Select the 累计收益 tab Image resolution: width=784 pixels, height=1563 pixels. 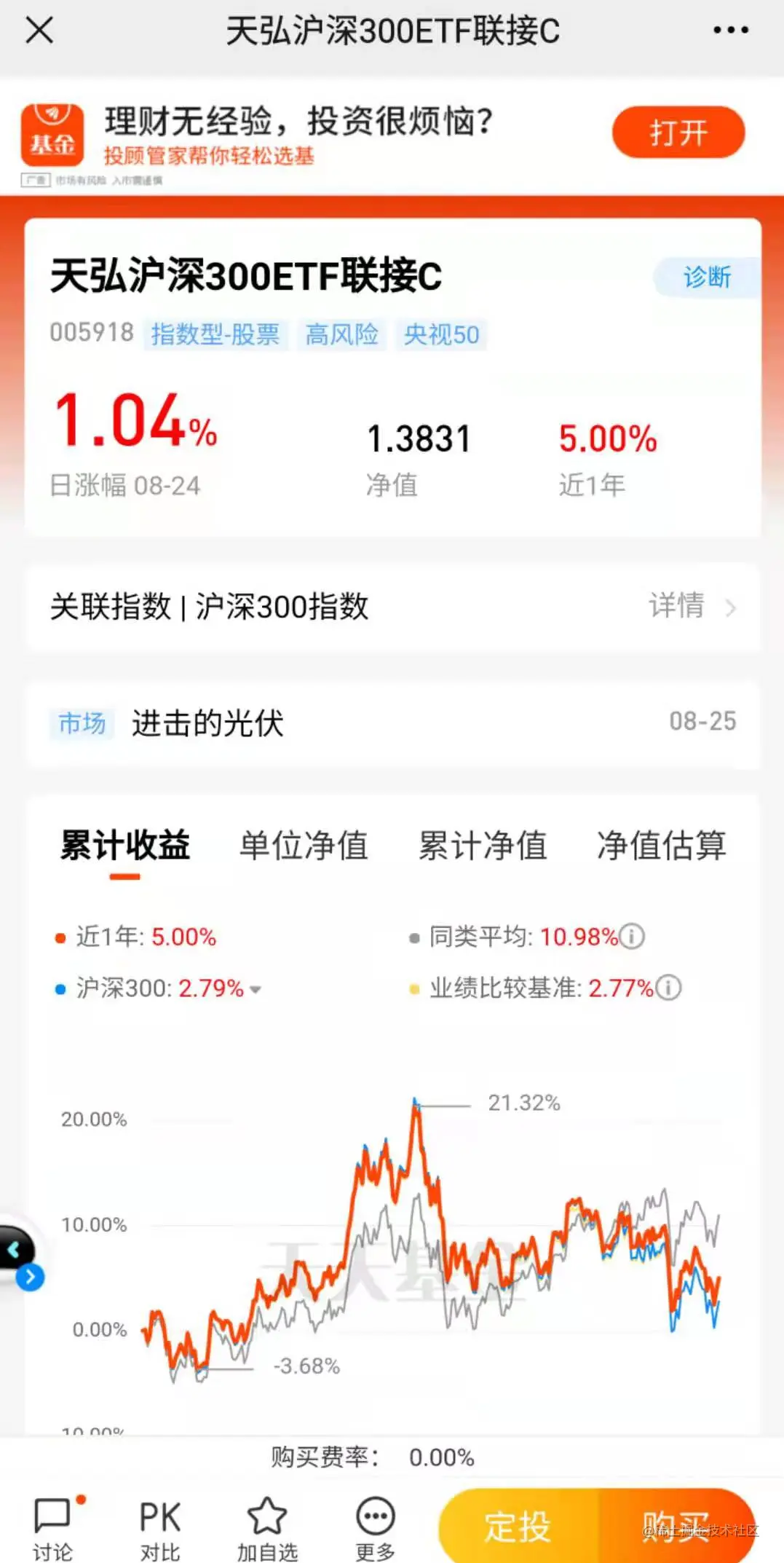pos(124,846)
